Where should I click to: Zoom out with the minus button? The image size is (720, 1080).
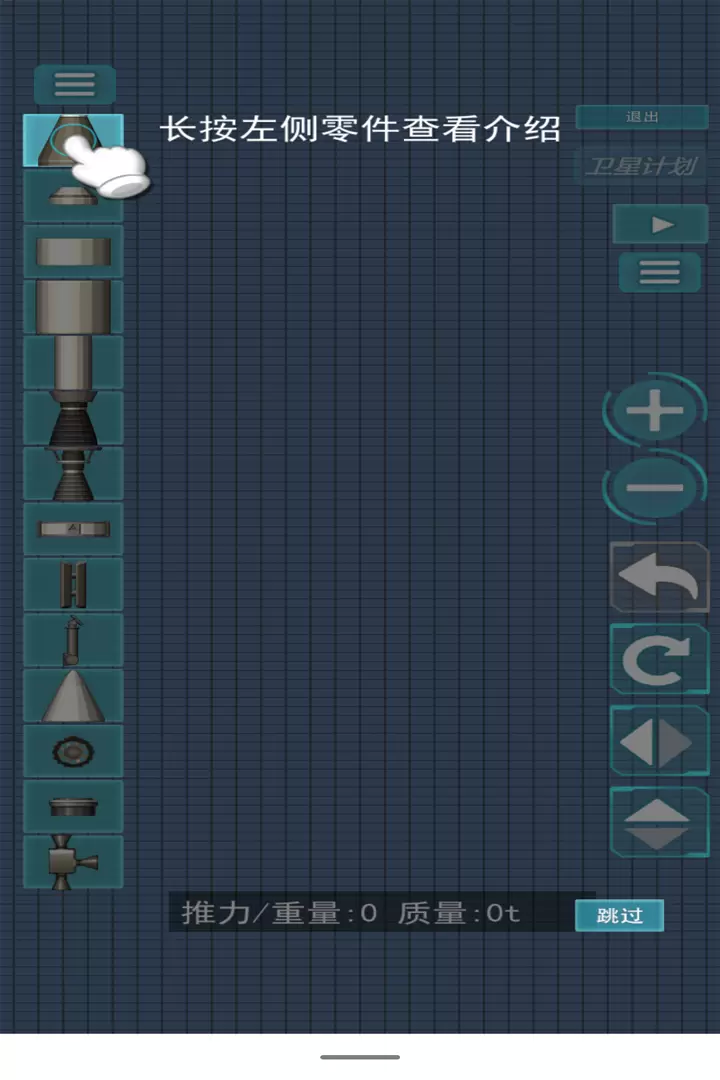point(655,489)
